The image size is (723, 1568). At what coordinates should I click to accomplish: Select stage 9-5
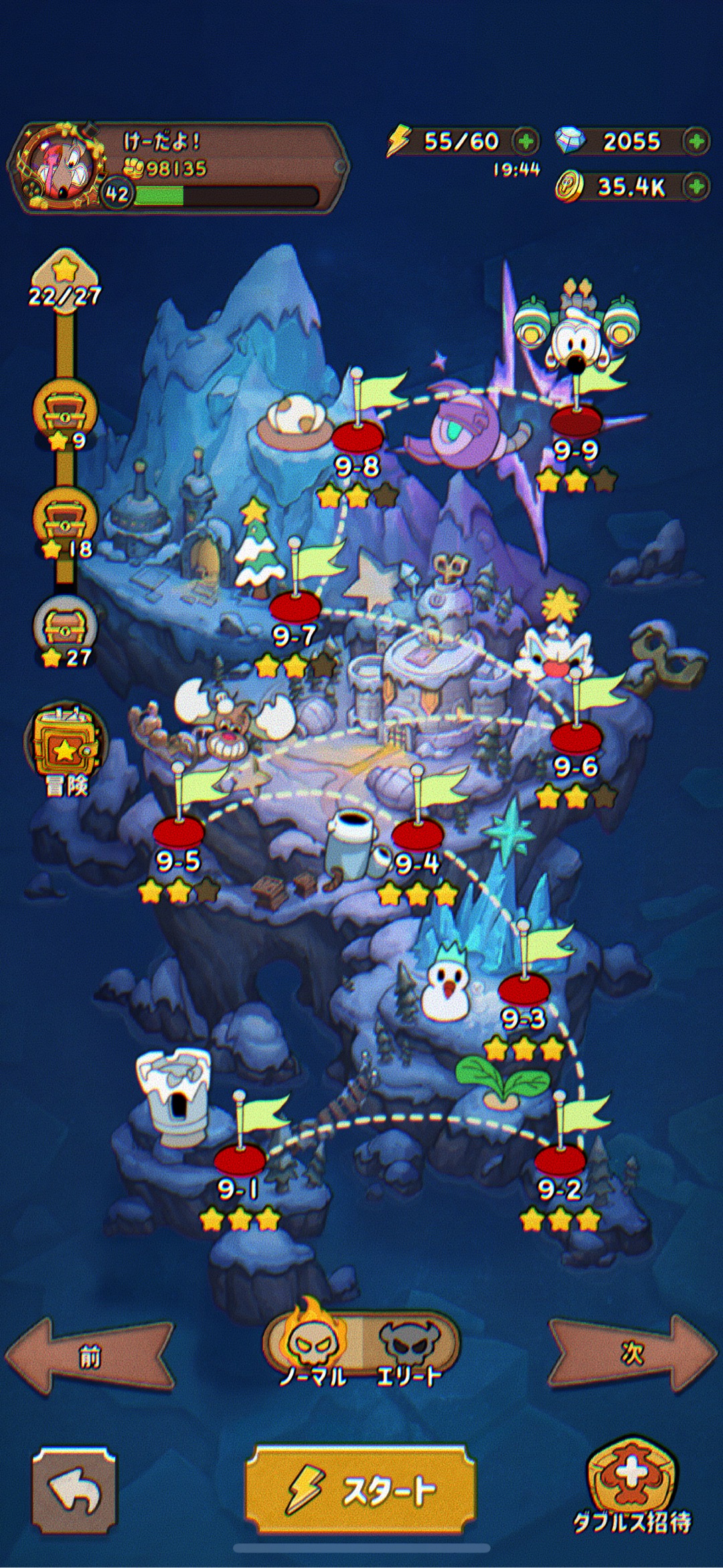178,831
